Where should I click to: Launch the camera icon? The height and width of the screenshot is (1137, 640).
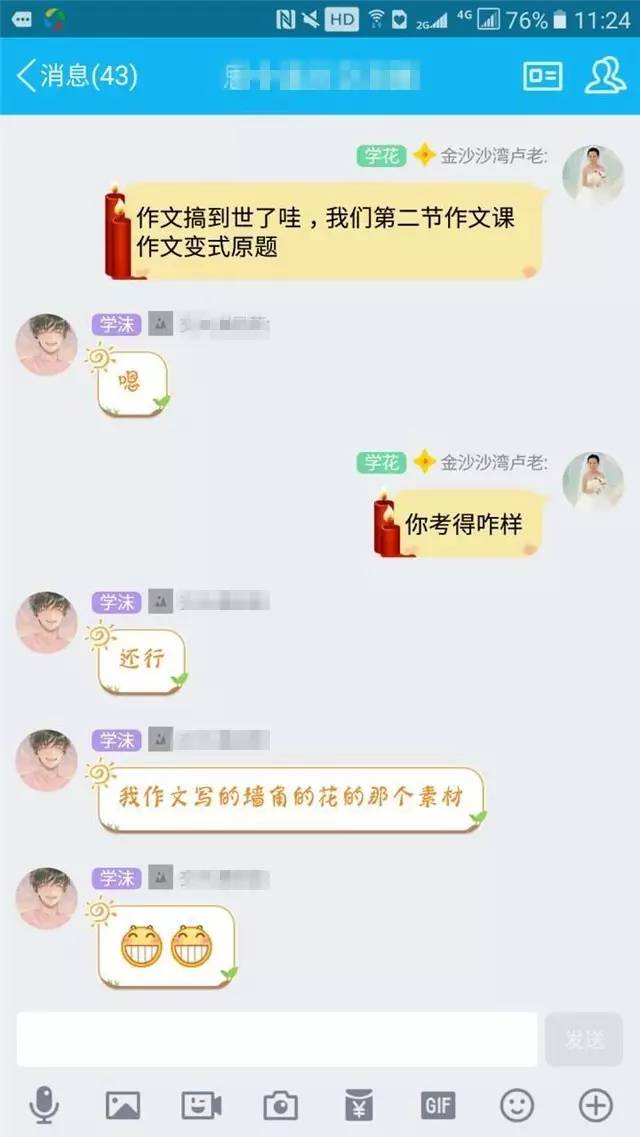pos(281,1105)
